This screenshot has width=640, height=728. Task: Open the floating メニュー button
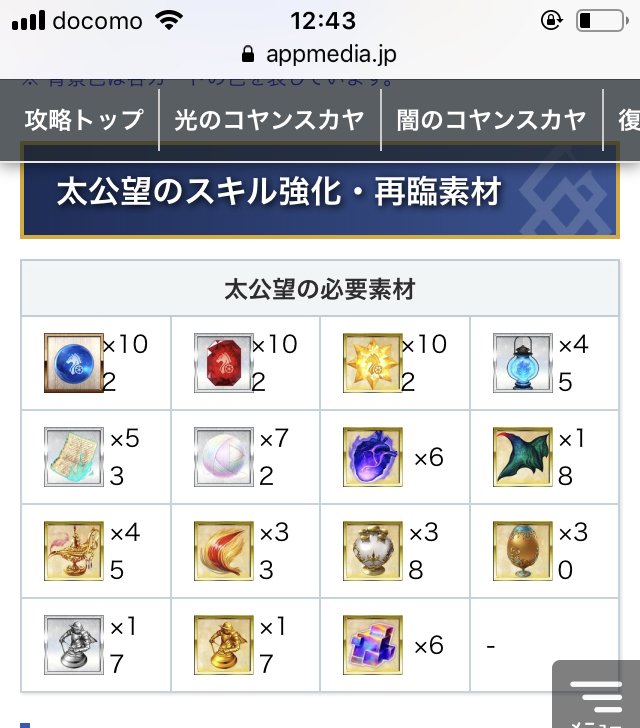click(596, 695)
